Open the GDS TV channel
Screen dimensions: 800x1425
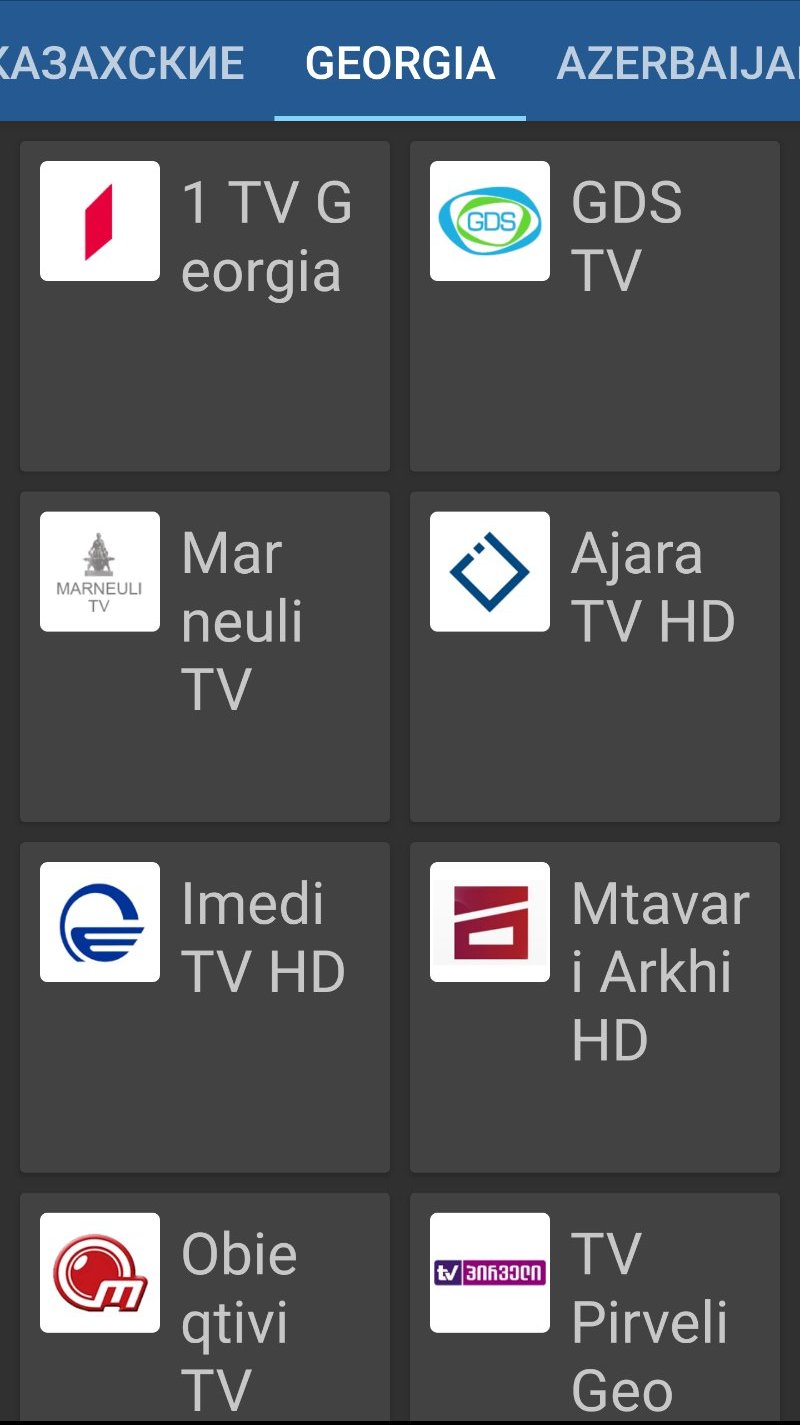tap(595, 305)
